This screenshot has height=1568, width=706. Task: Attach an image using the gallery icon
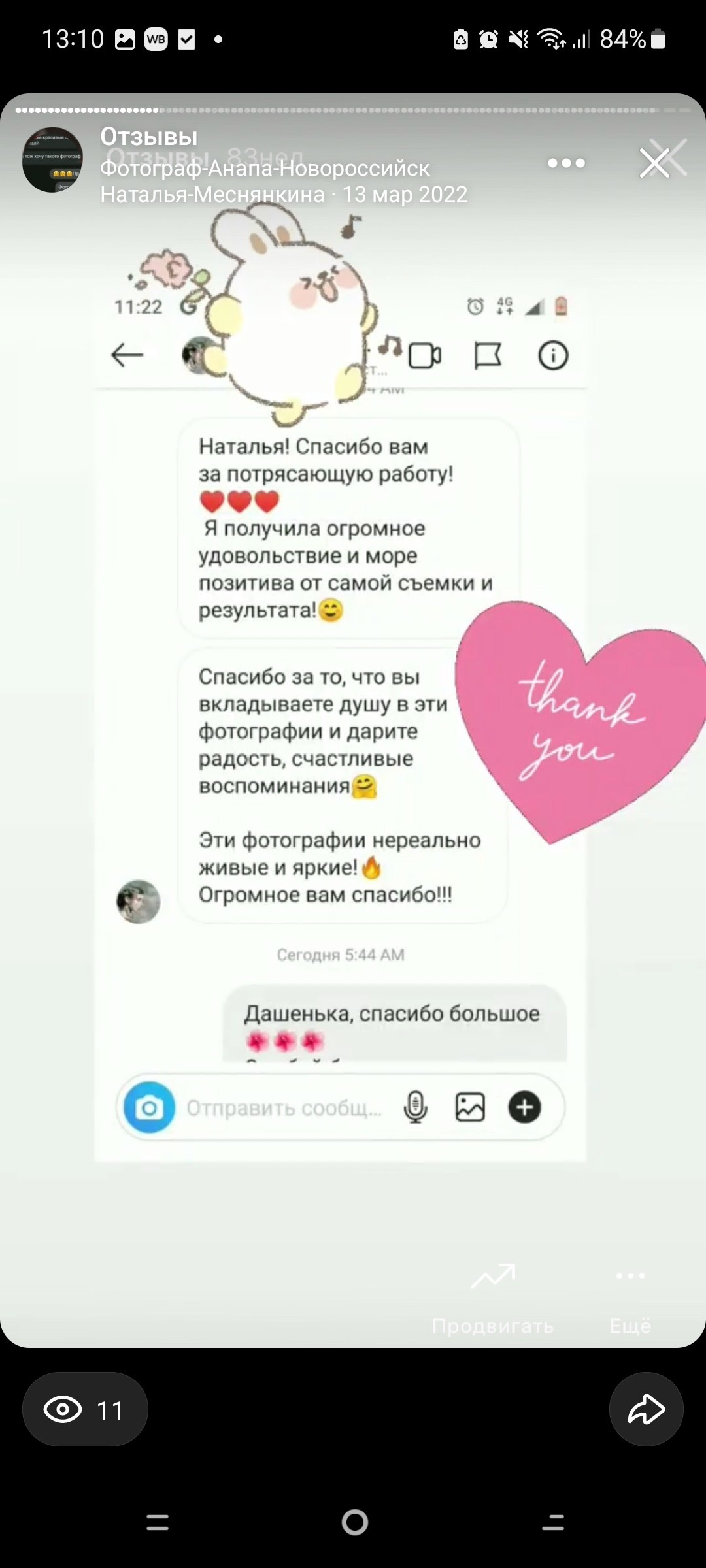pyautogui.click(x=469, y=1107)
